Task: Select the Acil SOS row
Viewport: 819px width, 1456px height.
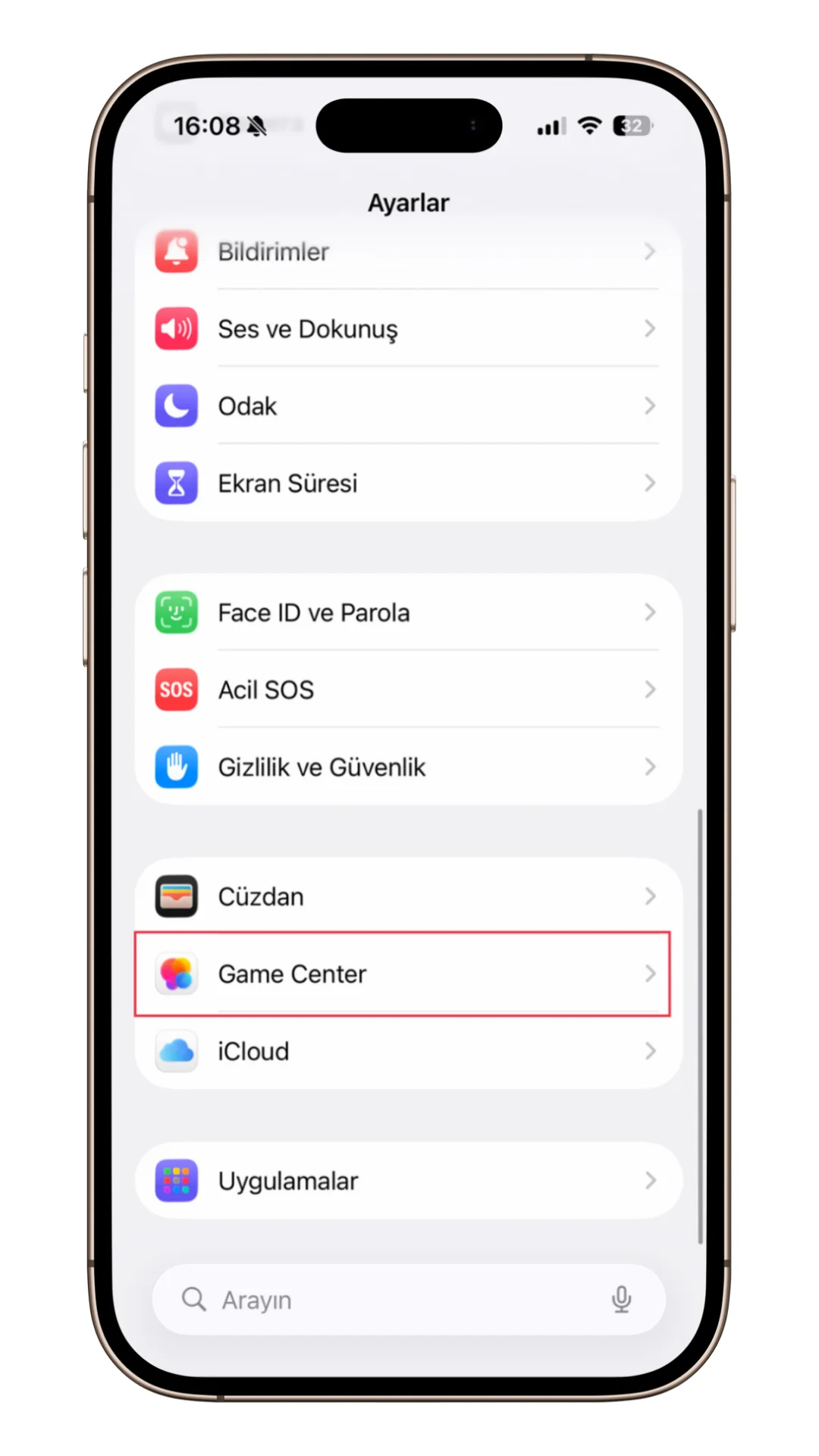Action: click(x=408, y=690)
